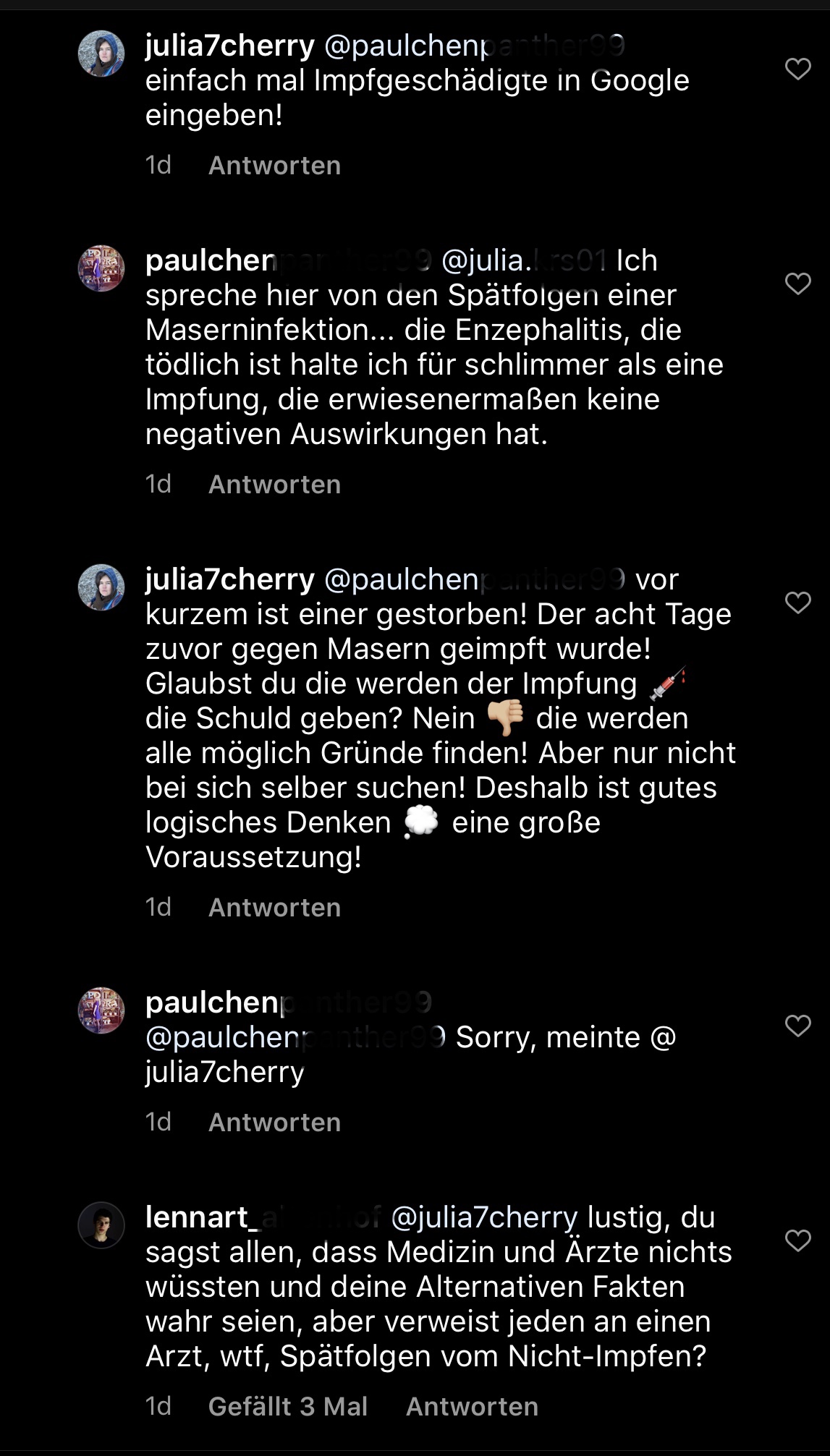830x1456 pixels.
Task: Reply to lennart's 'Spätfolgen vom Nicht-Impfen' comment
Action: [472, 1407]
